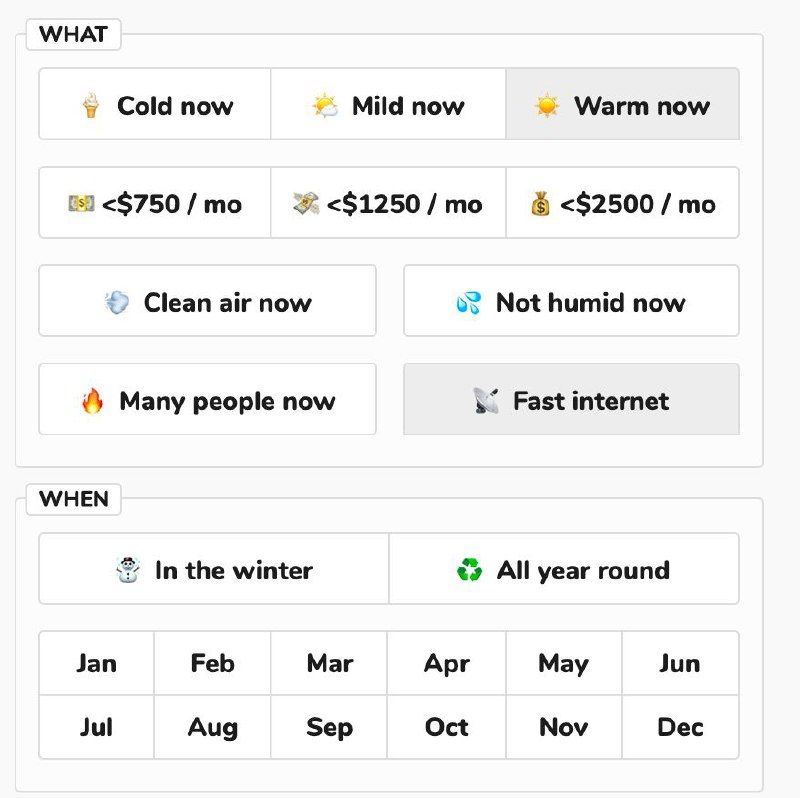Select the Cold now filter
This screenshot has width=800, height=798.
[155, 105]
